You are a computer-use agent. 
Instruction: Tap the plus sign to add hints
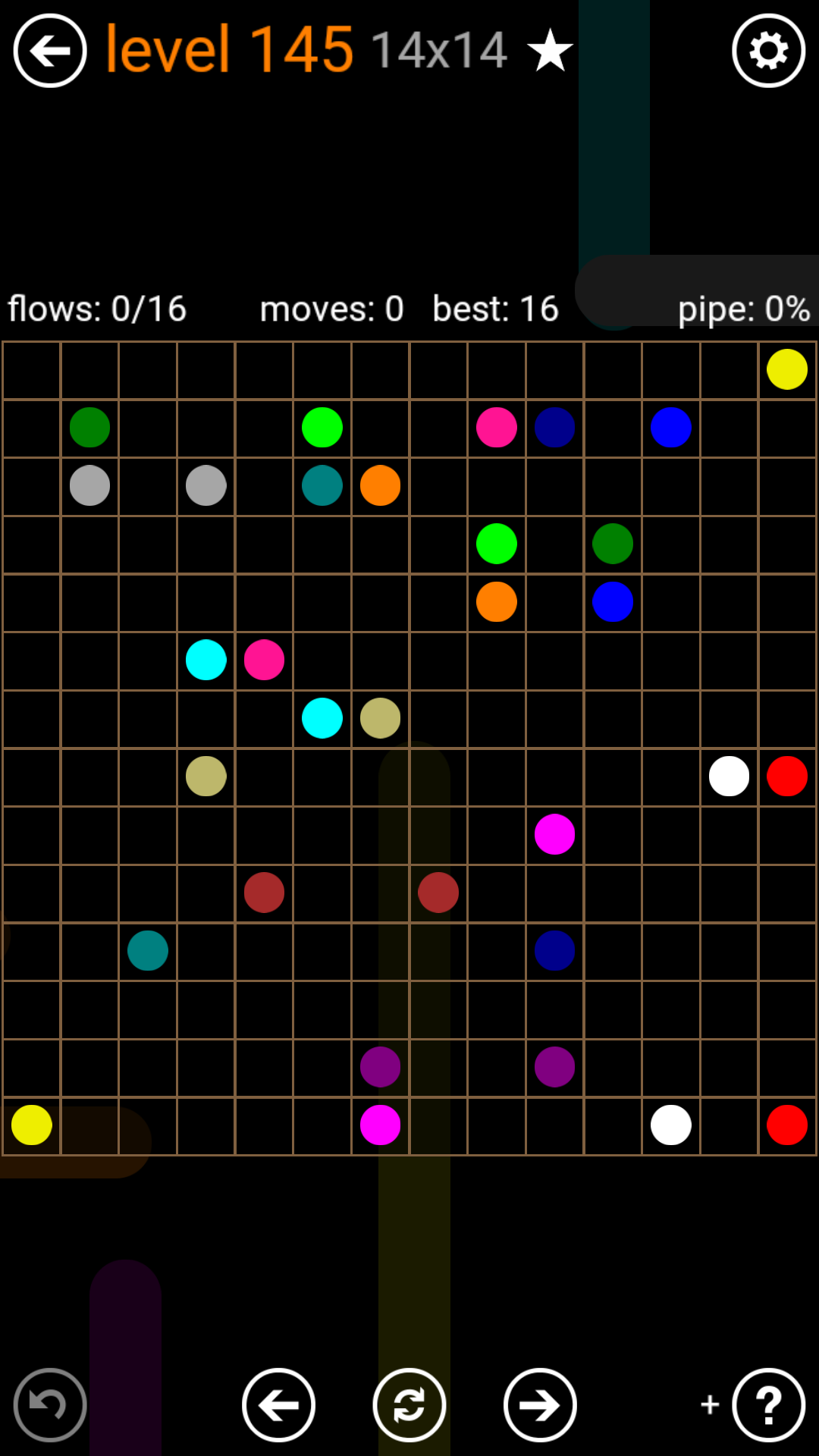(710, 1404)
